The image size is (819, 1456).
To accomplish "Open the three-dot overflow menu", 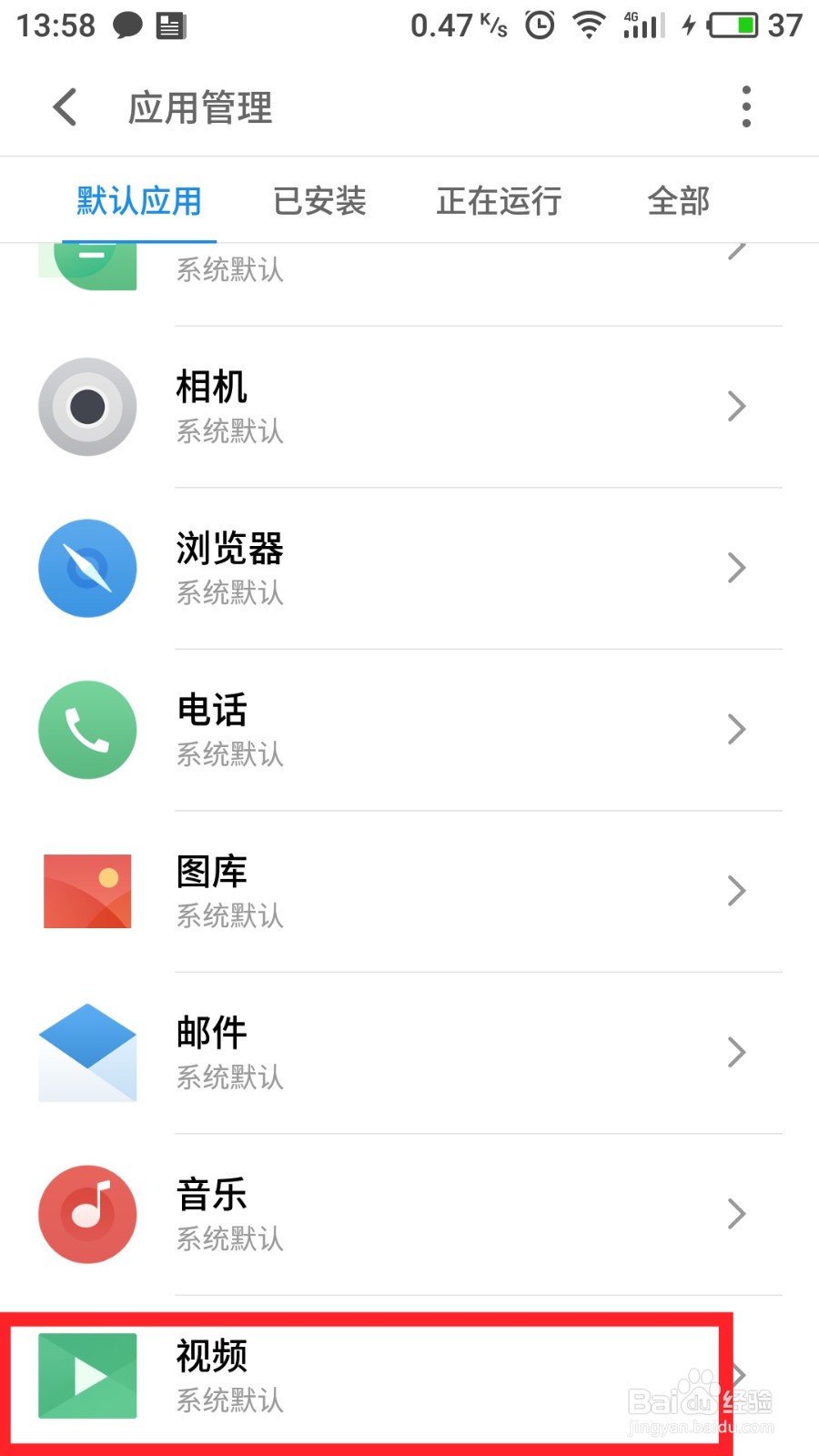I will click(746, 107).
